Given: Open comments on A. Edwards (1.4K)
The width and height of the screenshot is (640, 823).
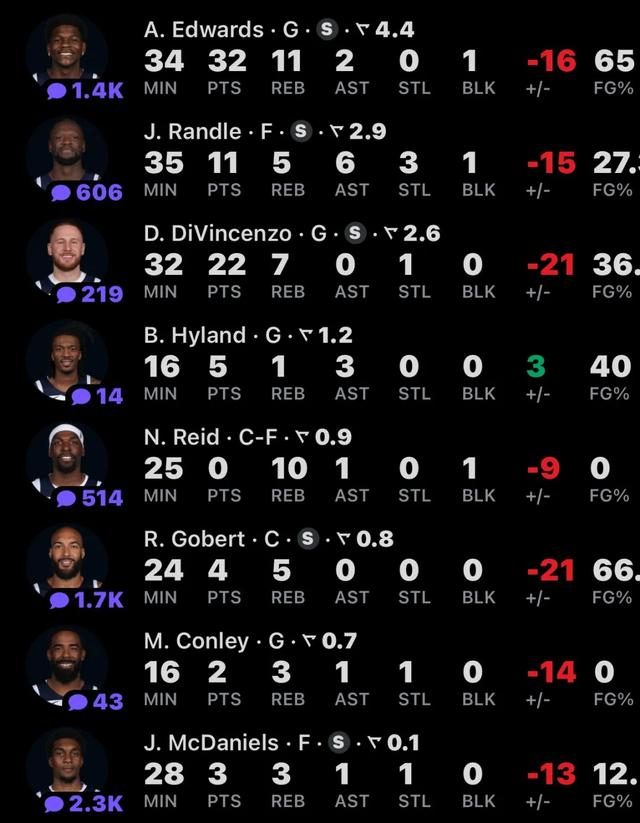Looking at the screenshot, I should (x=86, y=91).
